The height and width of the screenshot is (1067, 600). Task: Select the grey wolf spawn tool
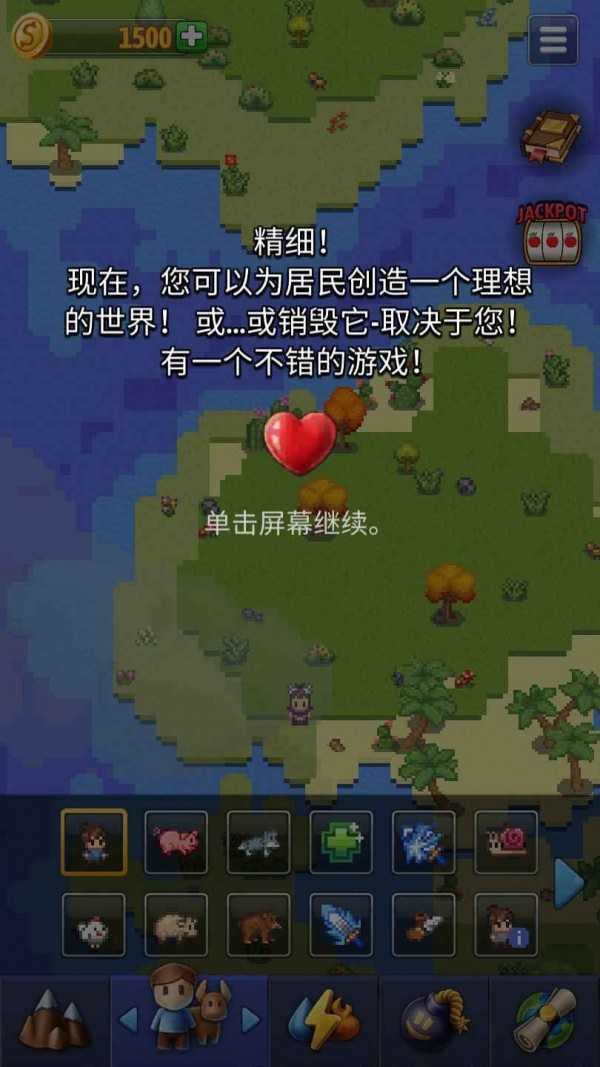[x=258, y=842]
